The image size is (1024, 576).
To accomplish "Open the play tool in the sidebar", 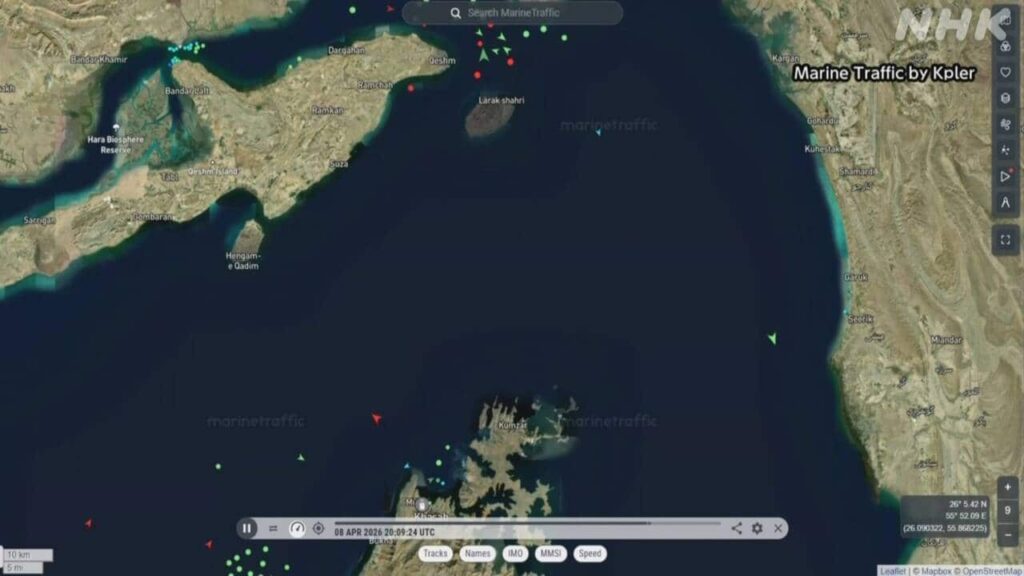I will (1006, 176).
